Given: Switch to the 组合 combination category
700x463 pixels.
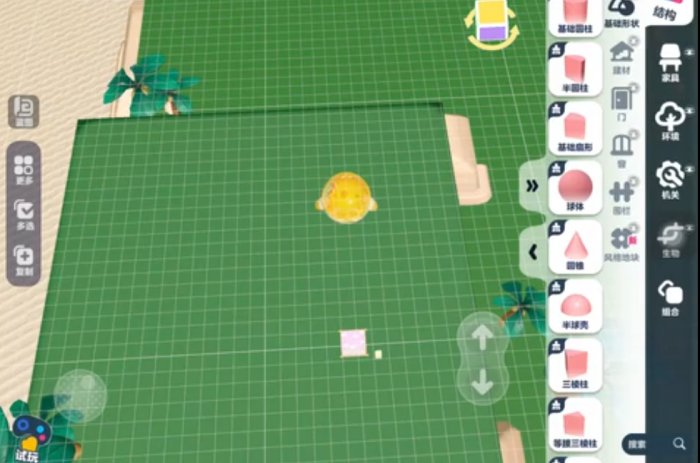Looking at the screenshot, I should (671, 297).
